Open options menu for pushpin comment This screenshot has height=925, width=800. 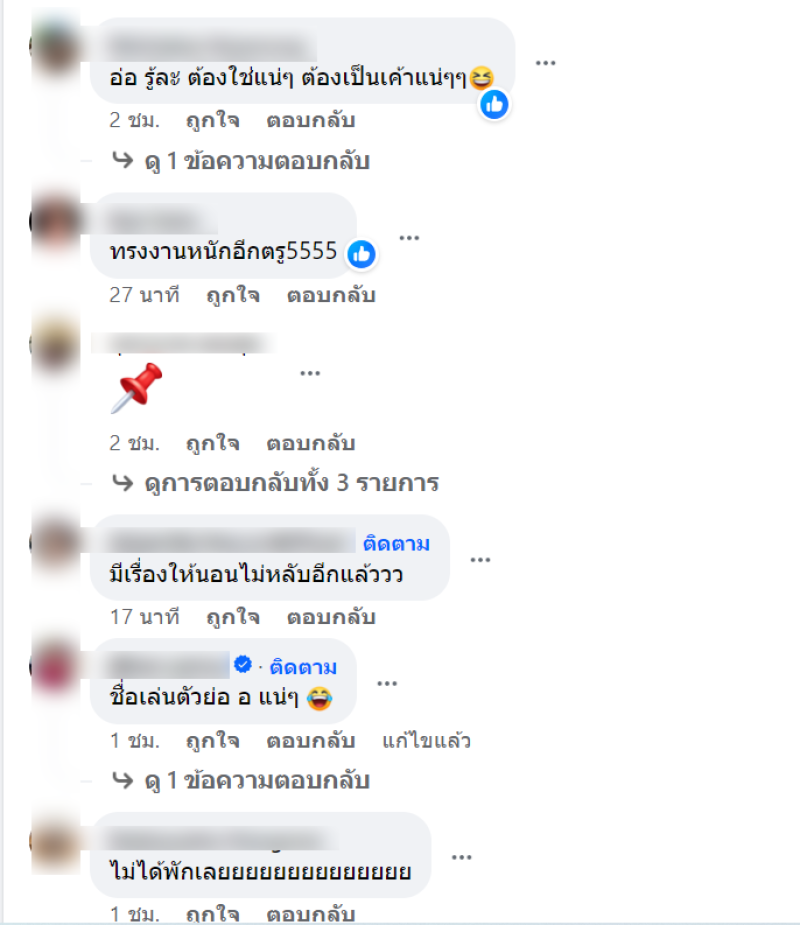pos(310,372)
